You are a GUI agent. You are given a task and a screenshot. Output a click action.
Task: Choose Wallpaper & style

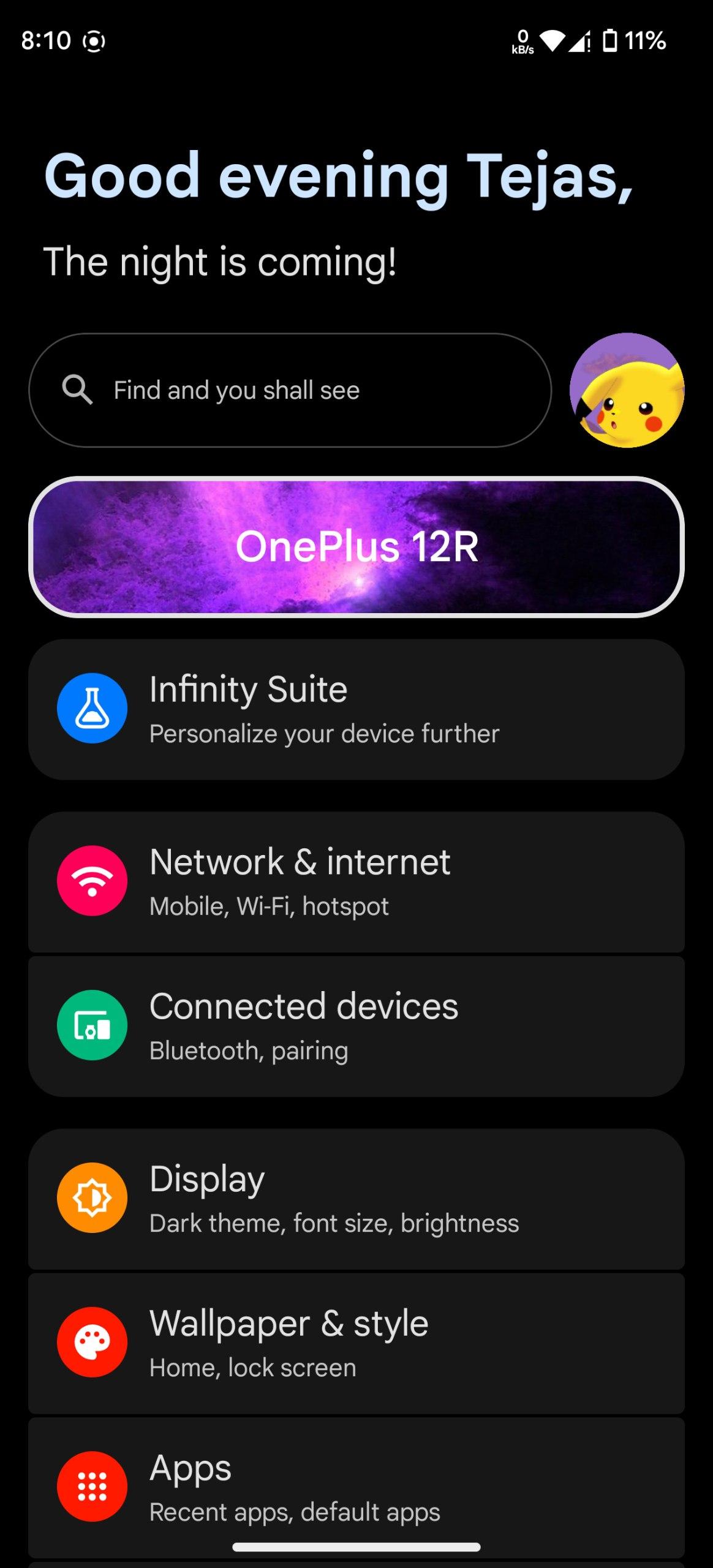[356, 1343]
